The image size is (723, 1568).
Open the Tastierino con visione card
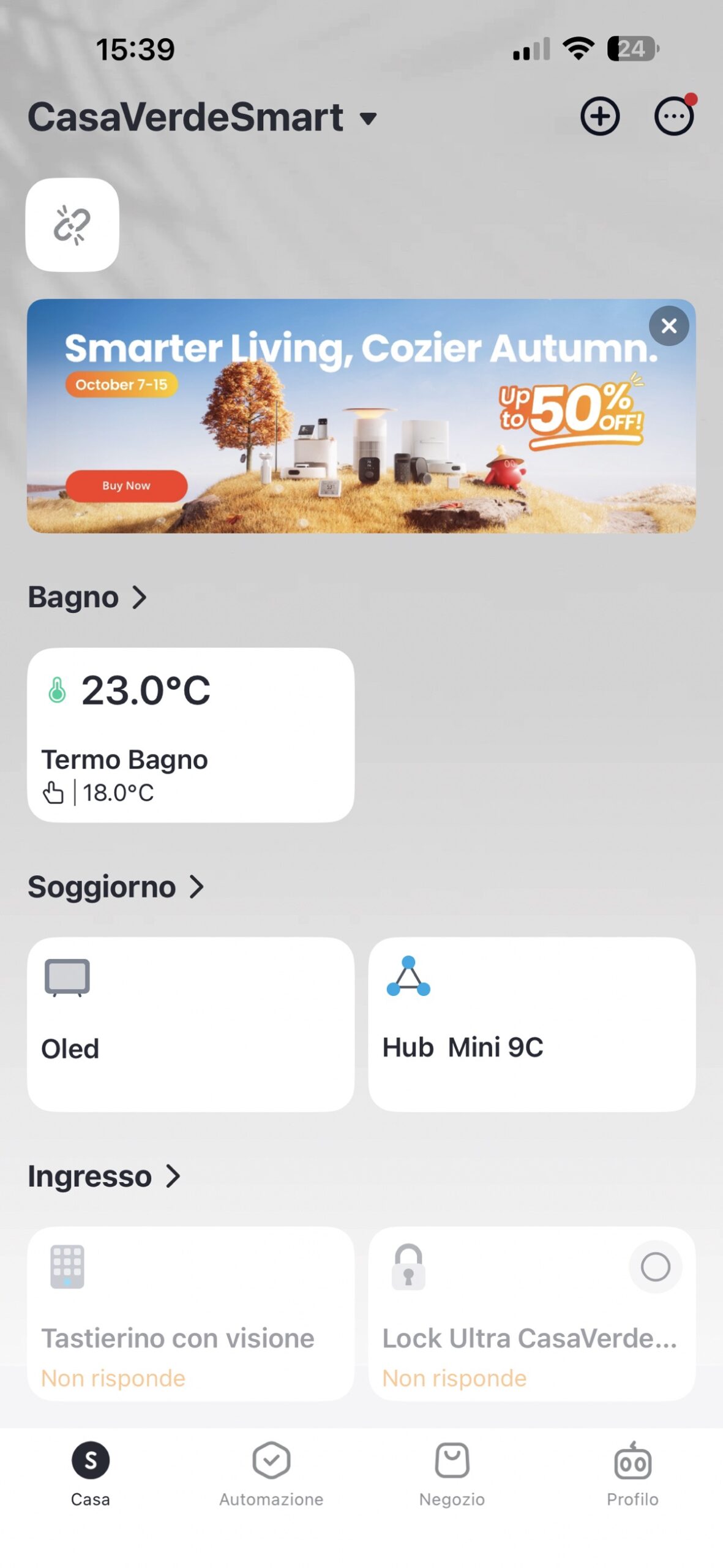point(190,1314)
